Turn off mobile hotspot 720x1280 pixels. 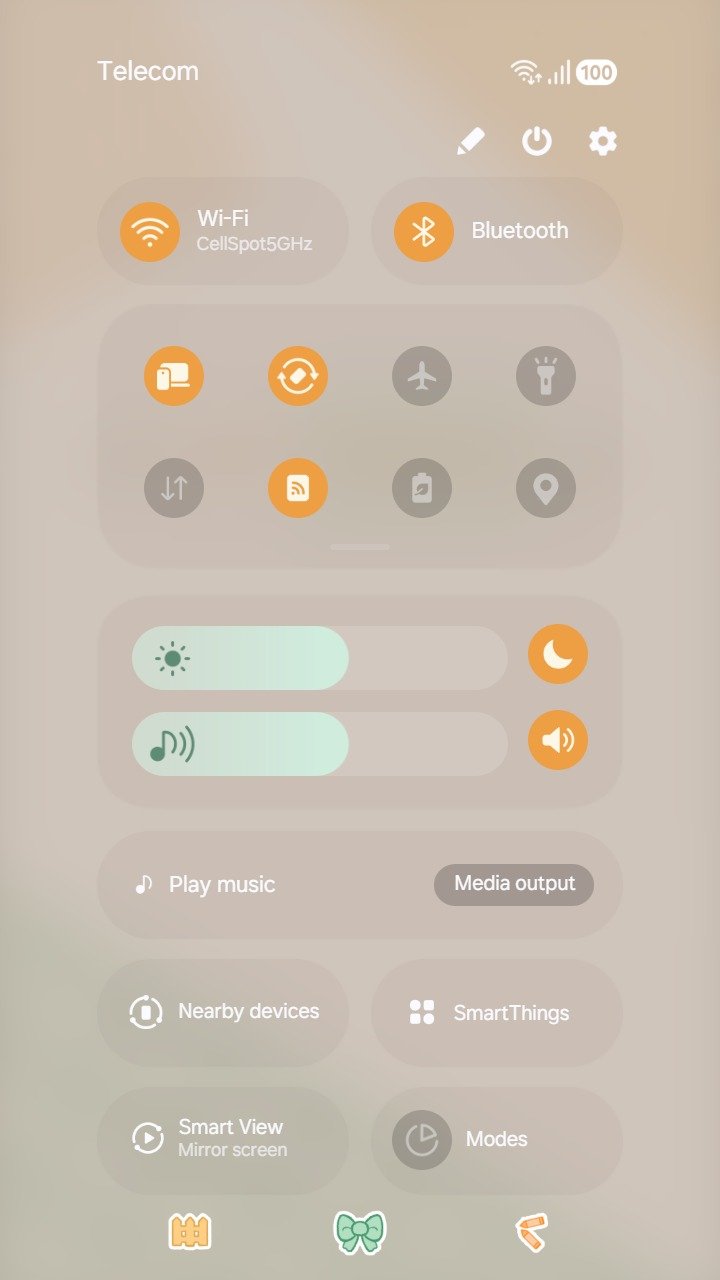click(x=298, y=488)
